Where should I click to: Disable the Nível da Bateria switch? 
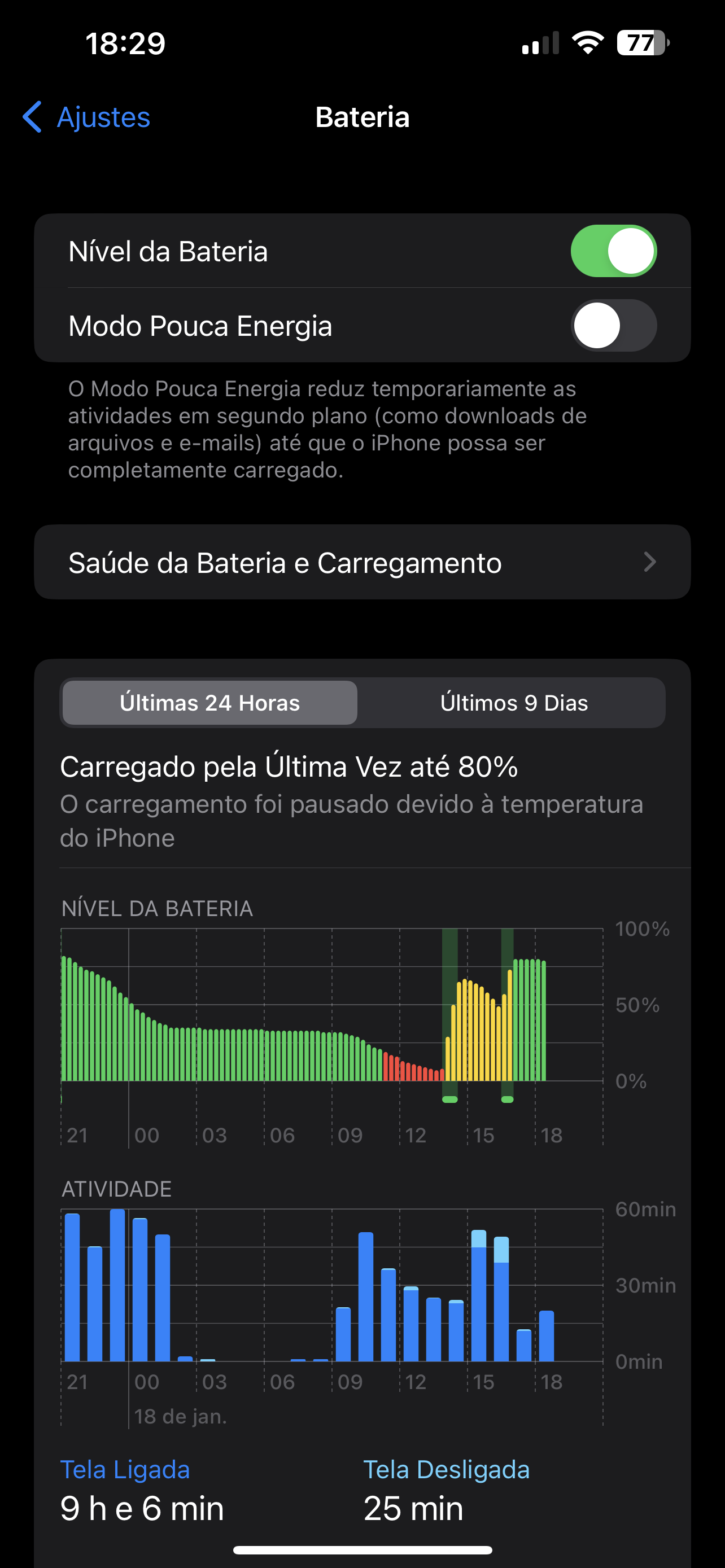click(x=613, y=251)
